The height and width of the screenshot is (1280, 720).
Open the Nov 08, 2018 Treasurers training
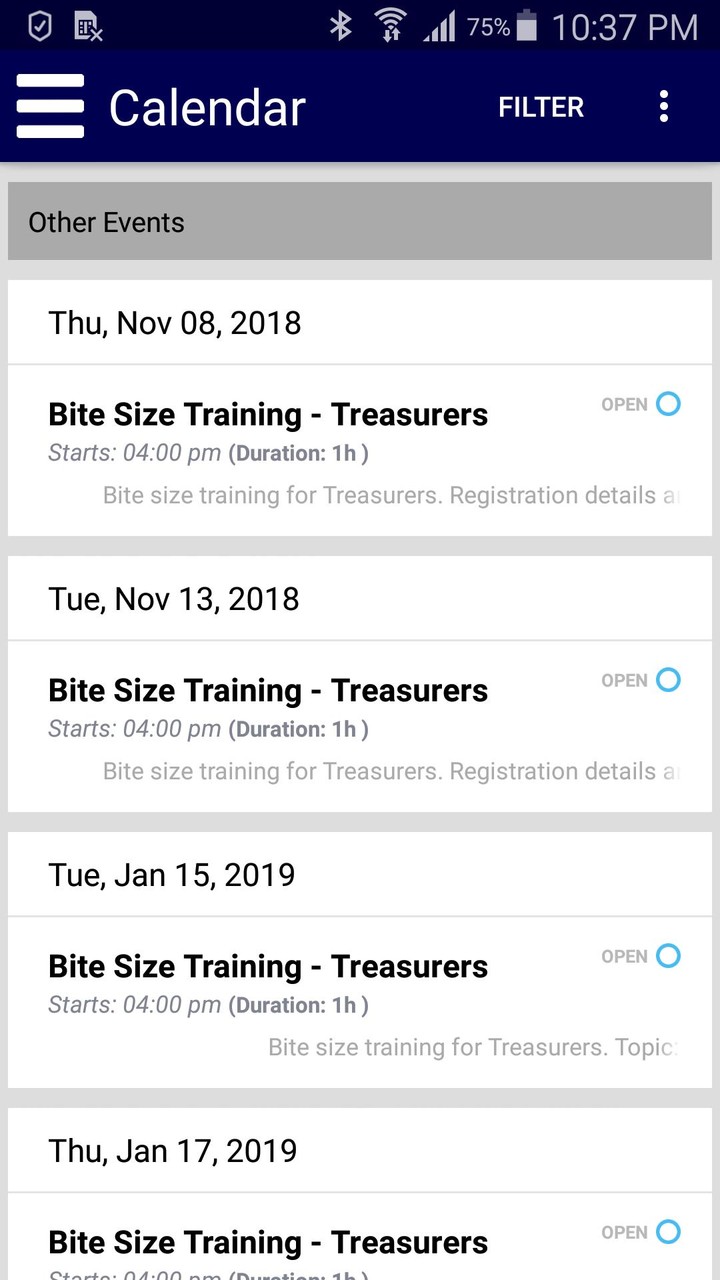click(268, 414)
